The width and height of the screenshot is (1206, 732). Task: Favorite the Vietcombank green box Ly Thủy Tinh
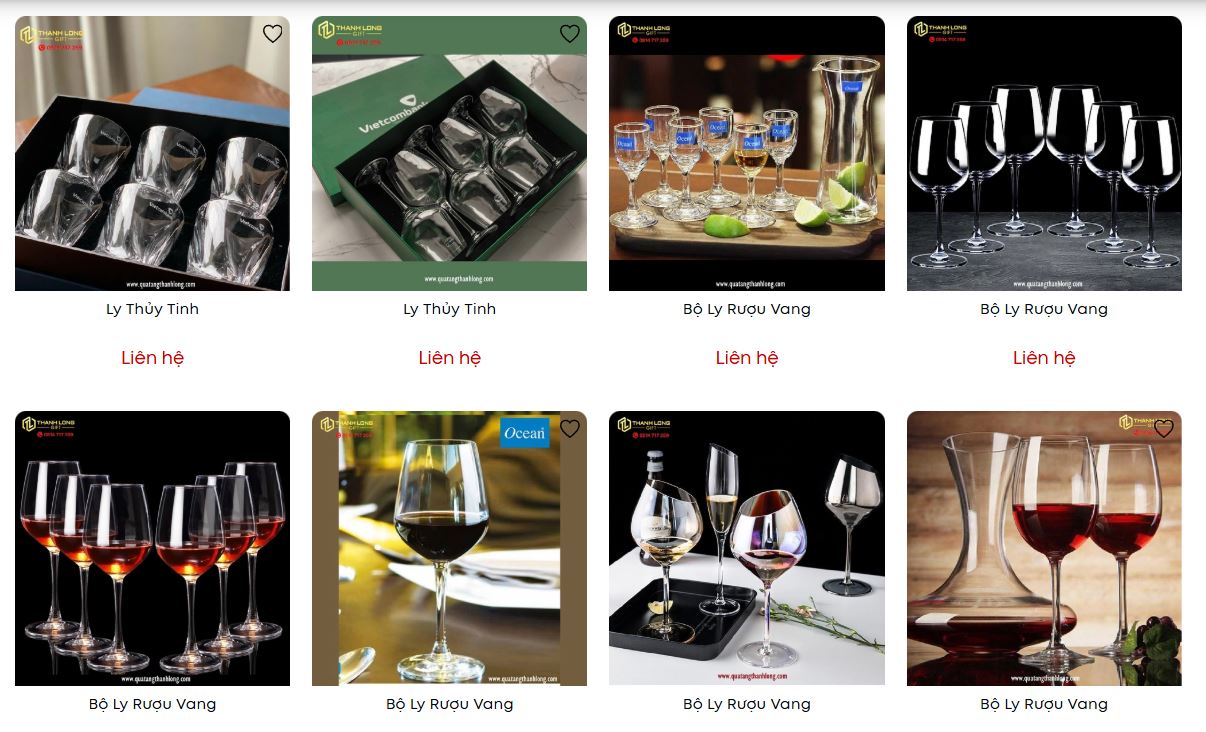click(x=570, y=34)
